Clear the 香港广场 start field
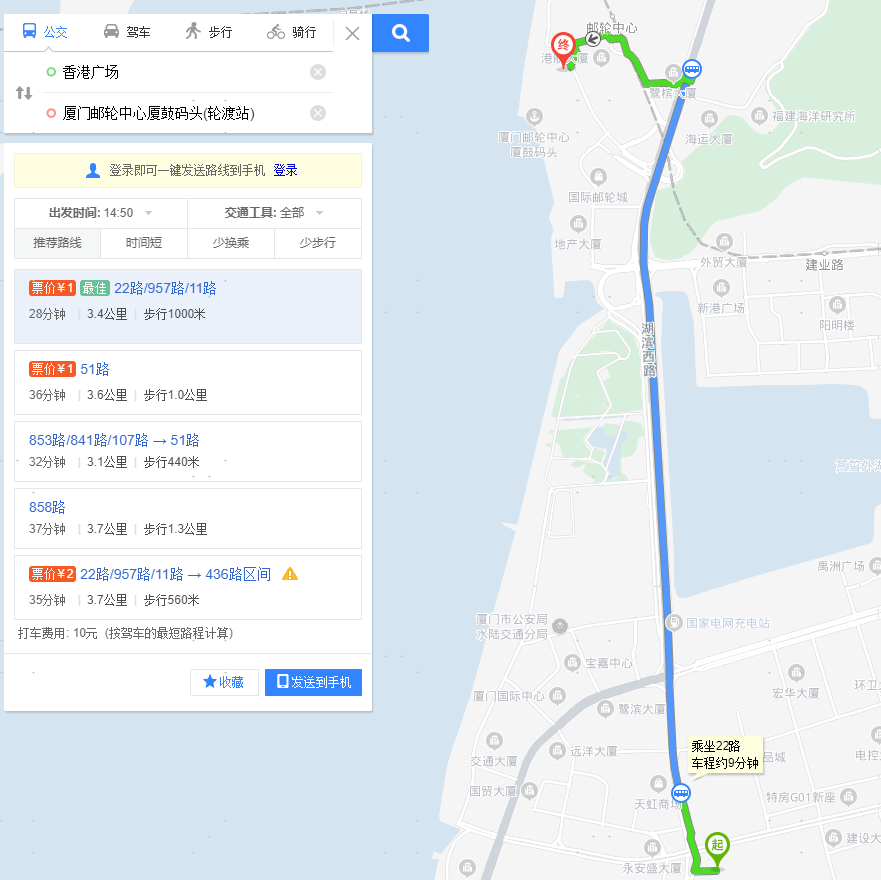This screenshot has height=880, width=881. (318, 72)
